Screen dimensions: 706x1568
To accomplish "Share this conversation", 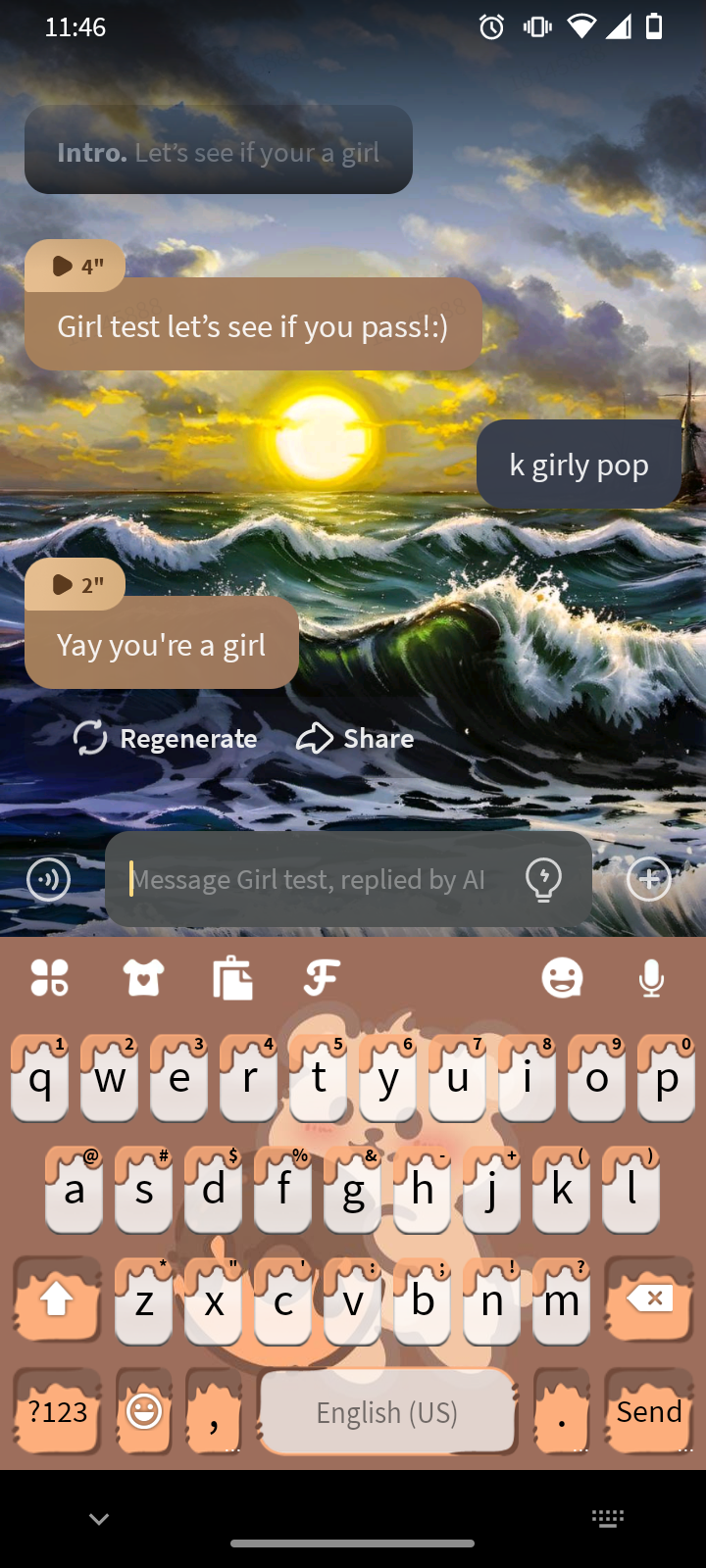I will pyautogui.click(x=355, y=738).
